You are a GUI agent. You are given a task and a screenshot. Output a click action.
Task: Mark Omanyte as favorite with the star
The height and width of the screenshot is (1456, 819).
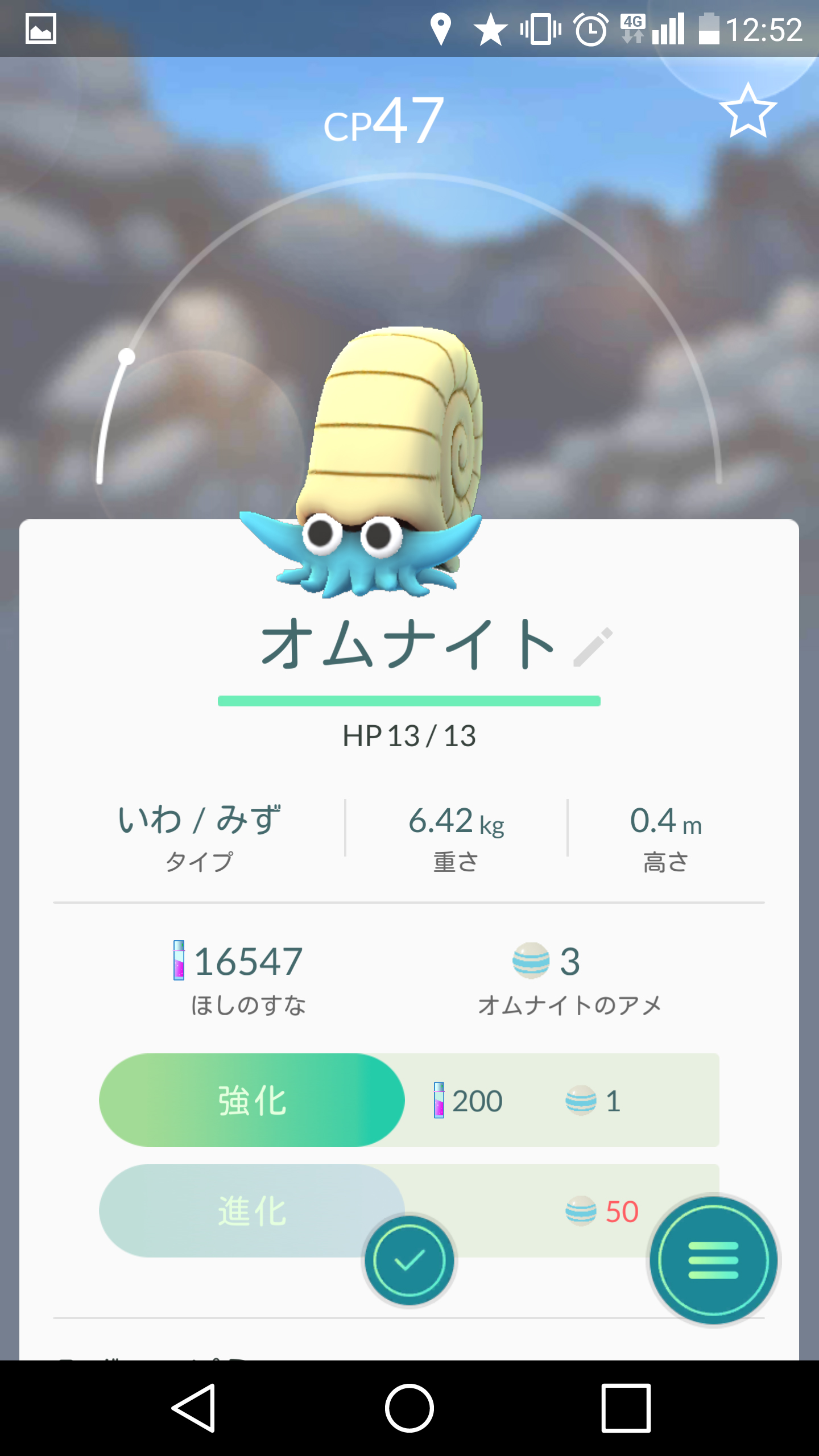[x=747, y=111]
